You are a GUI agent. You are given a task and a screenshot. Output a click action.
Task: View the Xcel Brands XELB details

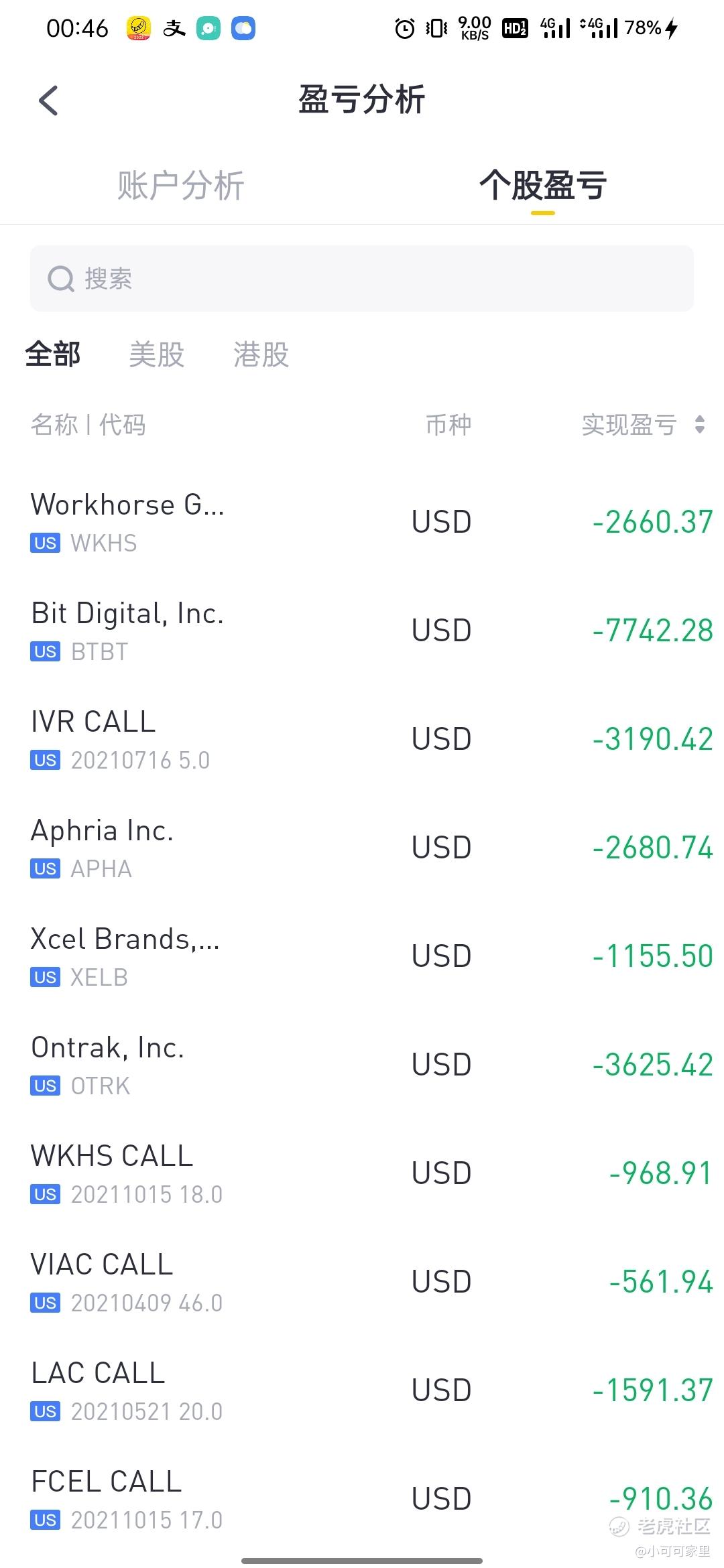pos(362,956)
